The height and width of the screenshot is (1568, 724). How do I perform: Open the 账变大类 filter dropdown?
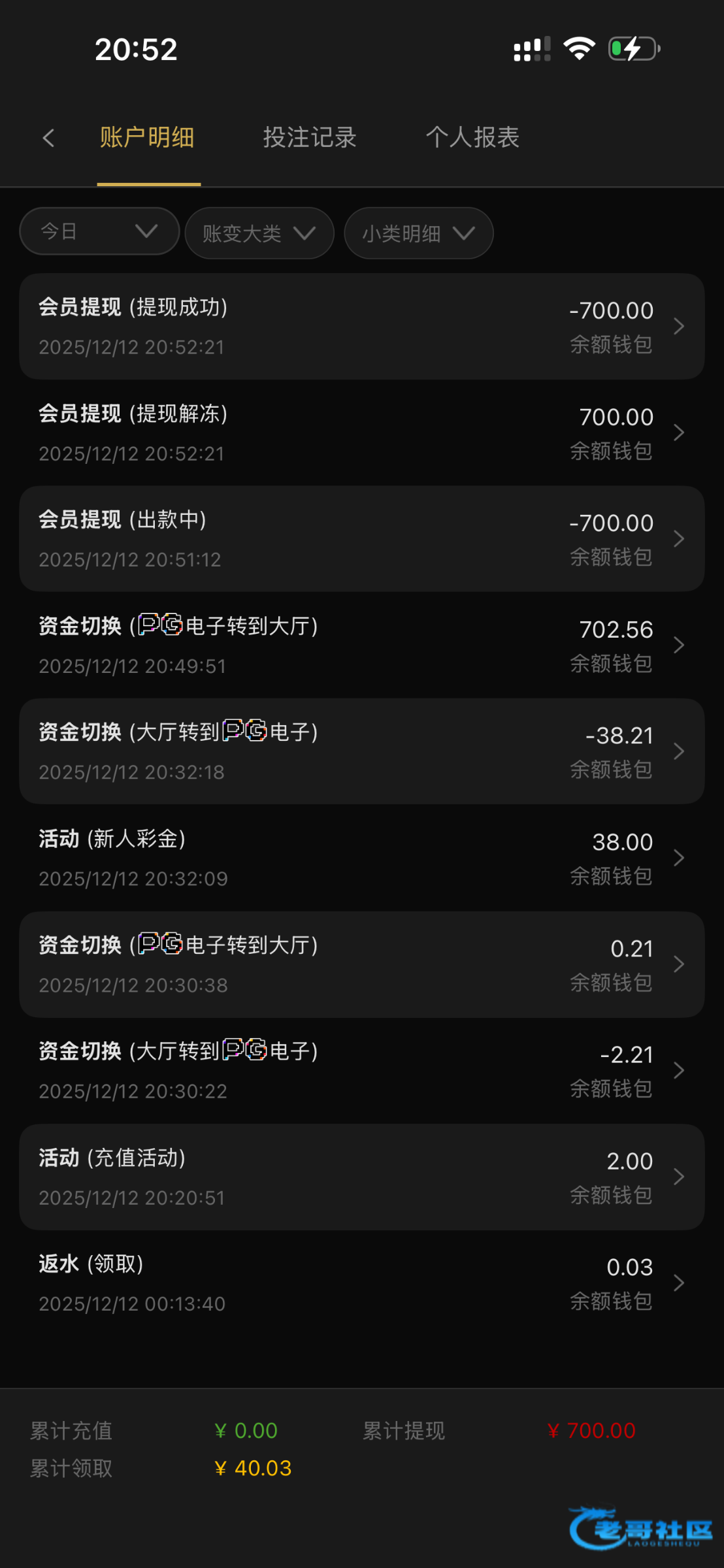[259, 233]
